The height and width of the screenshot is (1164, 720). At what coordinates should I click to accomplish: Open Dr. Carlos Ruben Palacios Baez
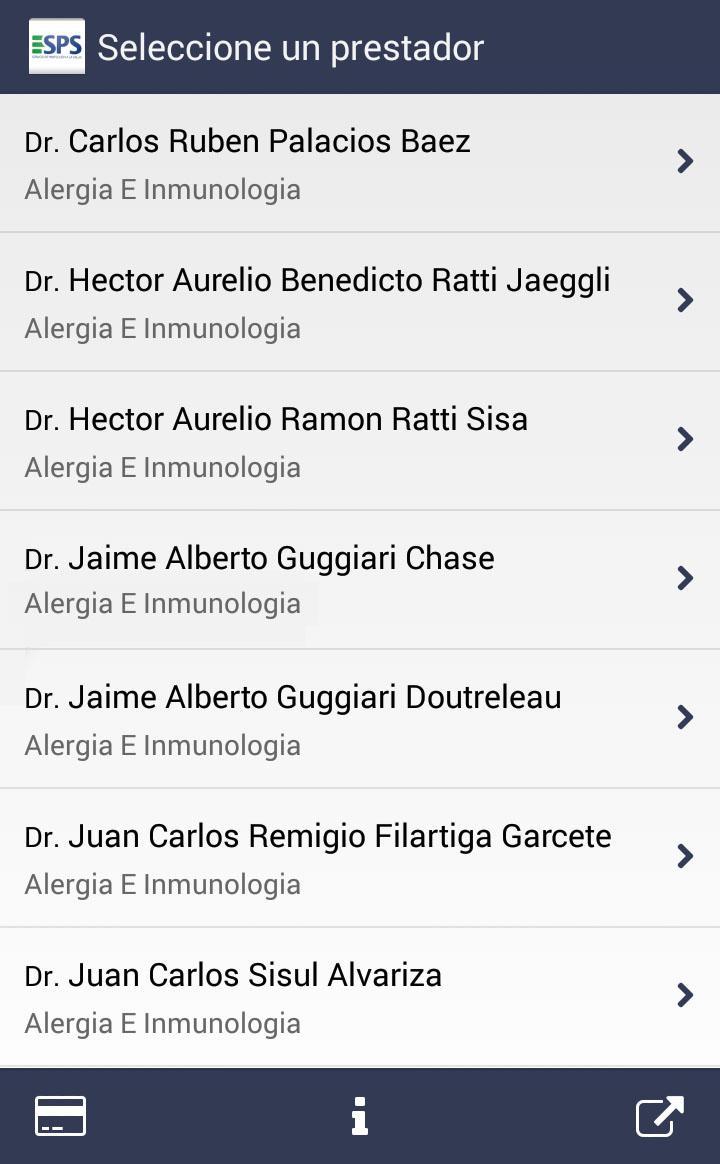pyautogui.click(x=360, y=163)
